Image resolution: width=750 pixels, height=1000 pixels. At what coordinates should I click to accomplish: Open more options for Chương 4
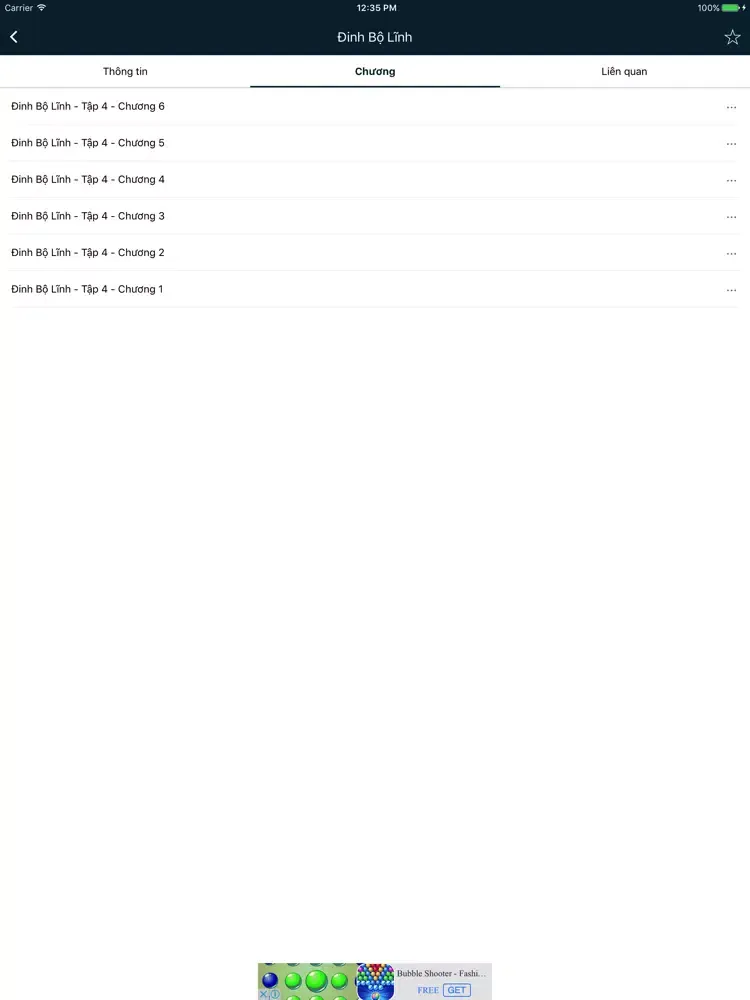[731, 180]
